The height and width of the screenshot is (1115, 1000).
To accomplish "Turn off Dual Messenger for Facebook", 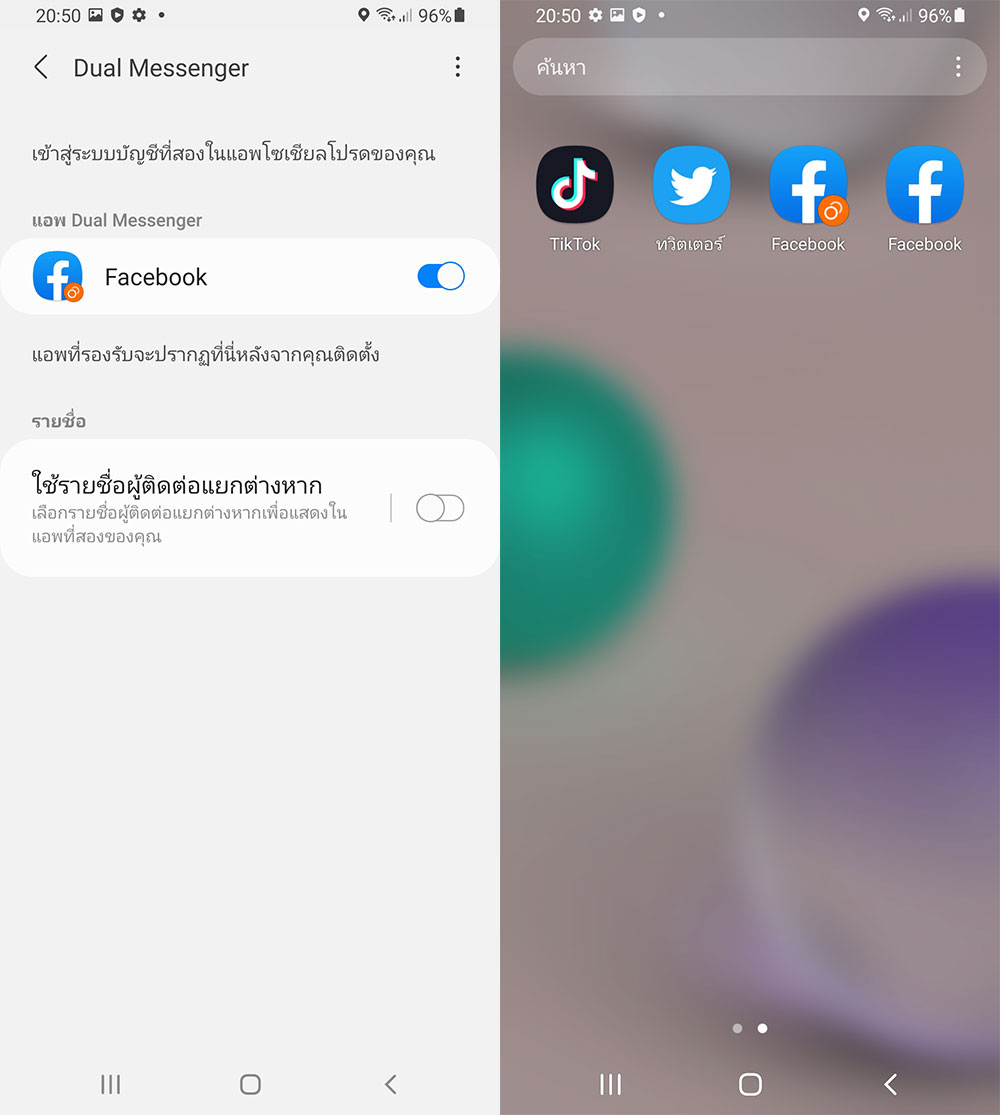I will (440, 276).
